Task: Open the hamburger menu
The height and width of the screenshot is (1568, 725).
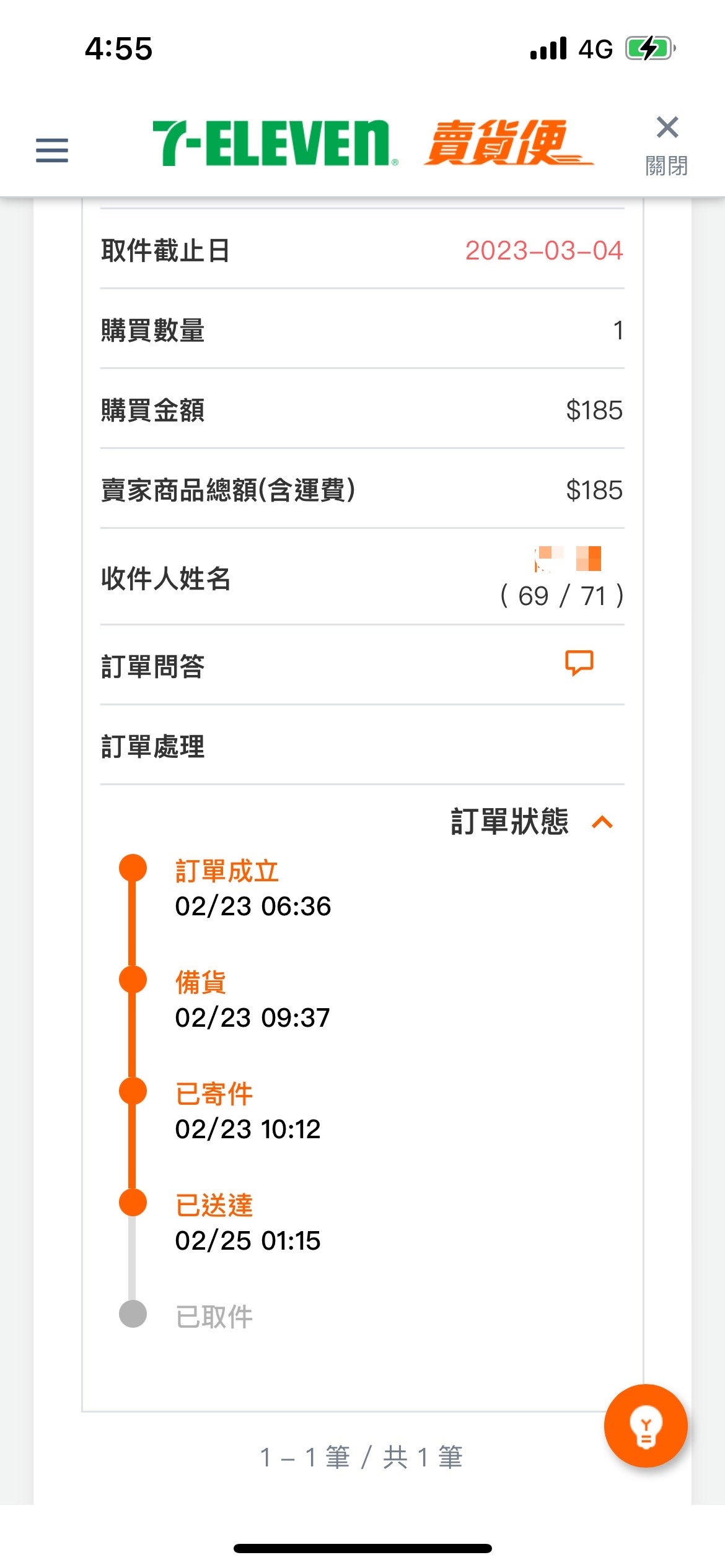Action: 52,150
